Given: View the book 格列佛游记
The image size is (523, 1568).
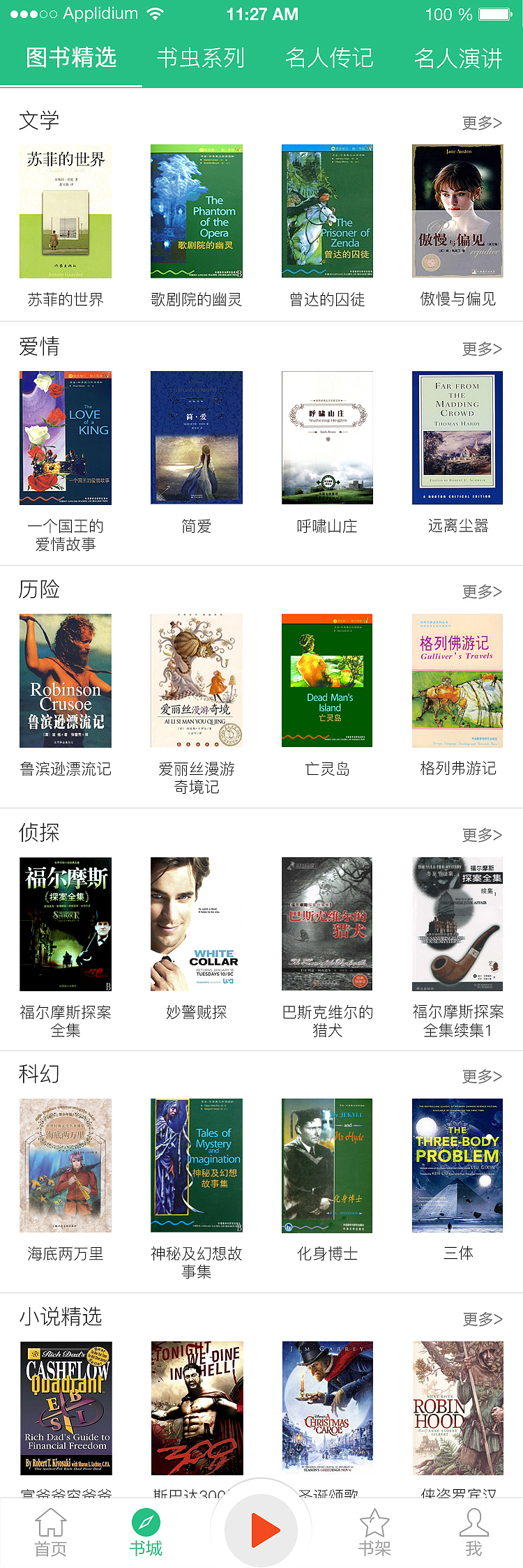Looking at the screenshot, I should [x=457, y=680].
